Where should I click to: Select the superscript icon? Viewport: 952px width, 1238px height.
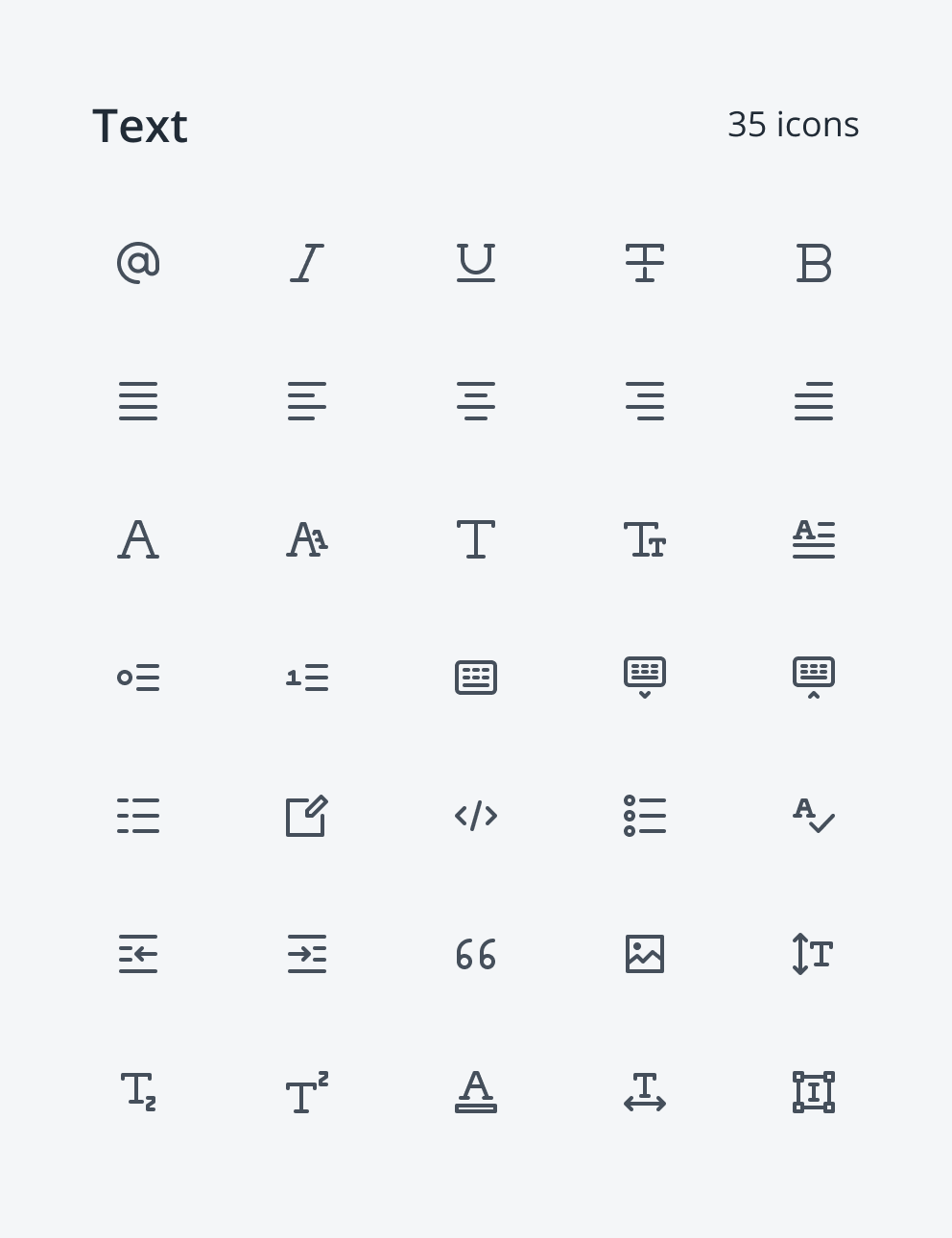(x=307, y=1092)
